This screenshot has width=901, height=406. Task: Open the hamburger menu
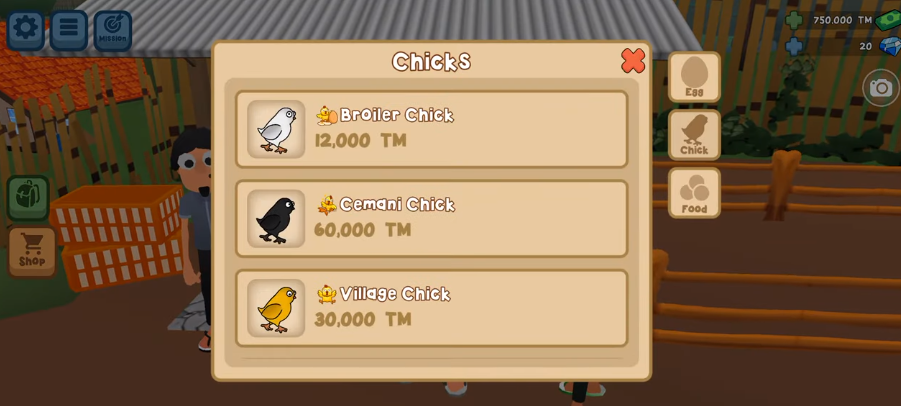pyautogui.click(x=69, y=29)
